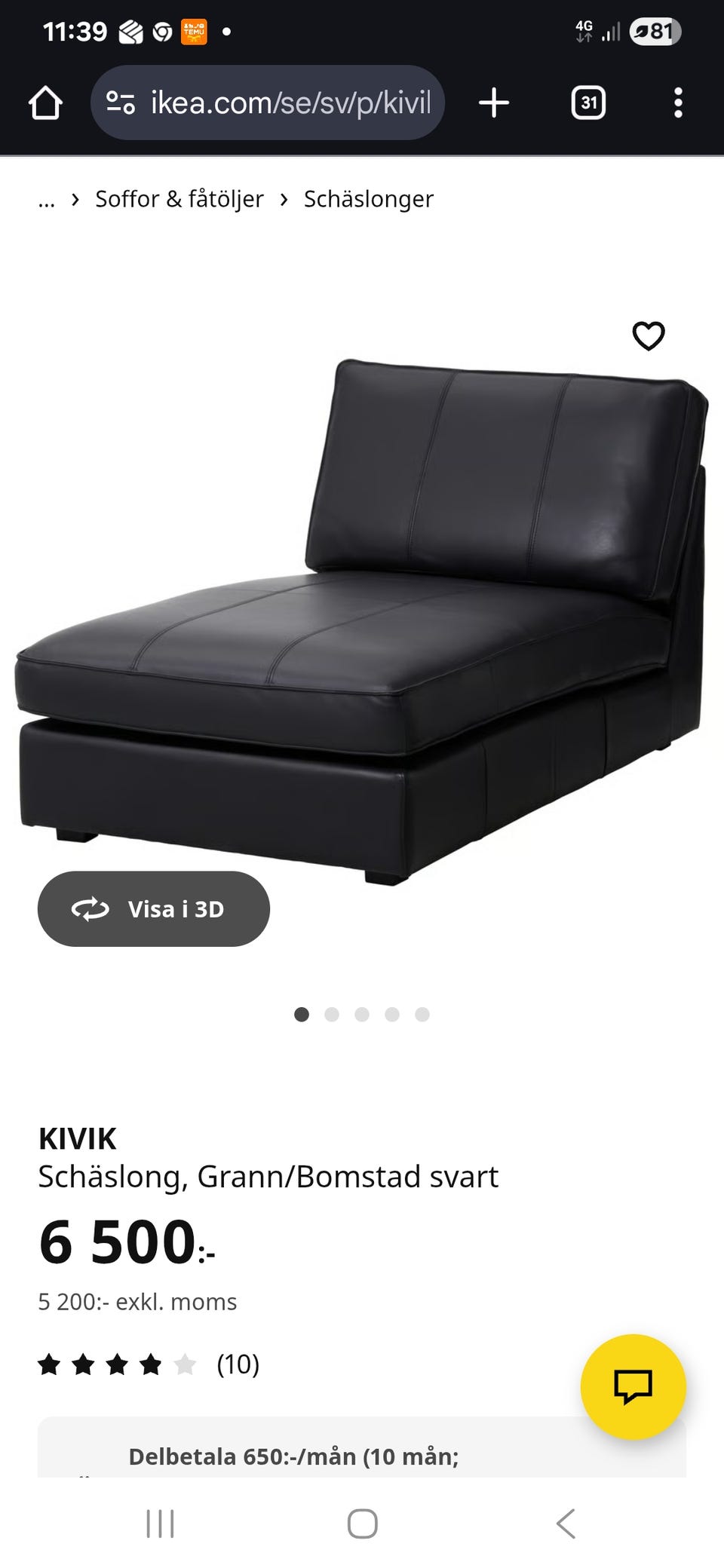Open the browser overflow menu
The height and width of the screenshot is (1568, 724).
pos(678,103)
